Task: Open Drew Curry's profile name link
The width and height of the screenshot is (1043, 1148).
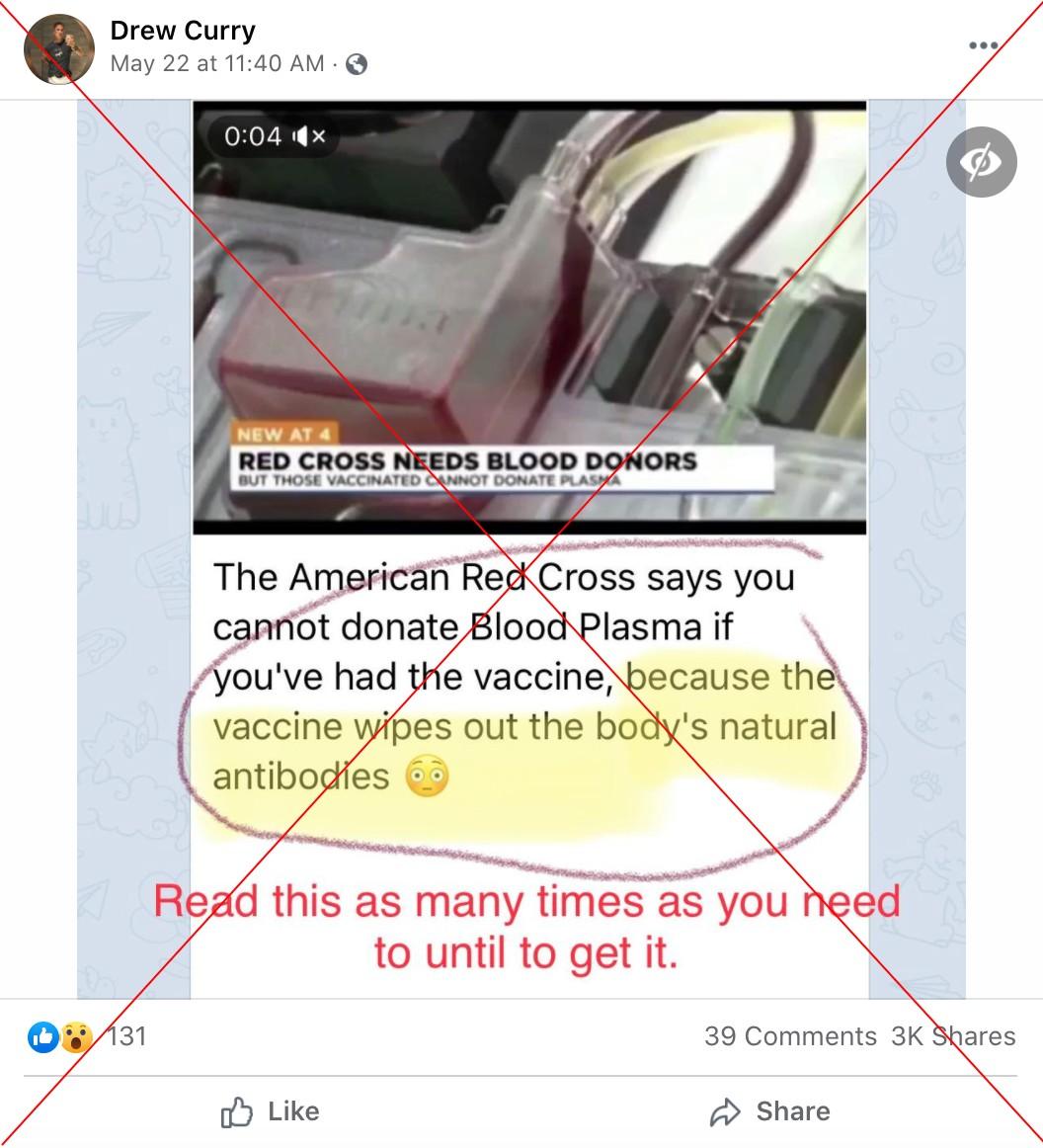Action: point(183,32)
